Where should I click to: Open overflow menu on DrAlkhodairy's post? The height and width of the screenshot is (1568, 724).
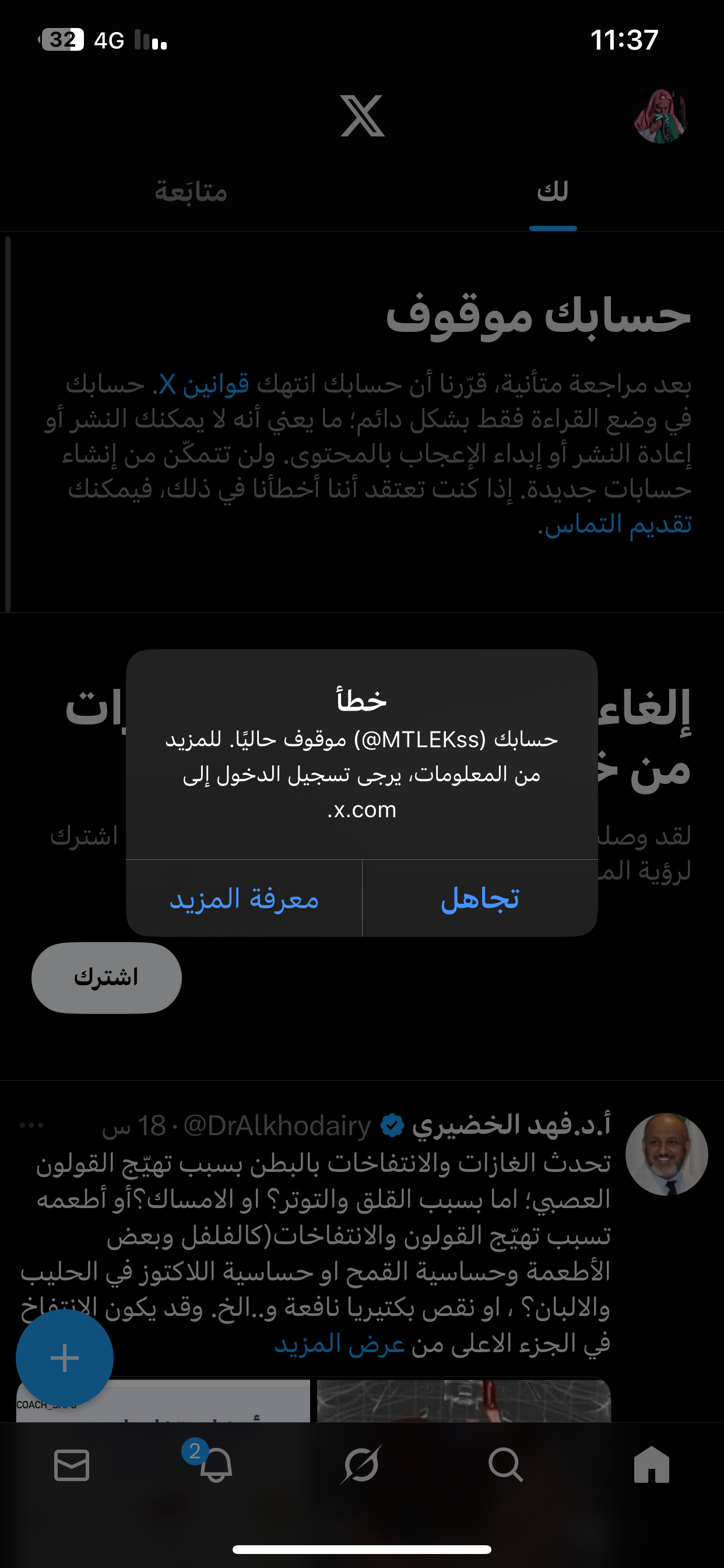click(31, 1125)
